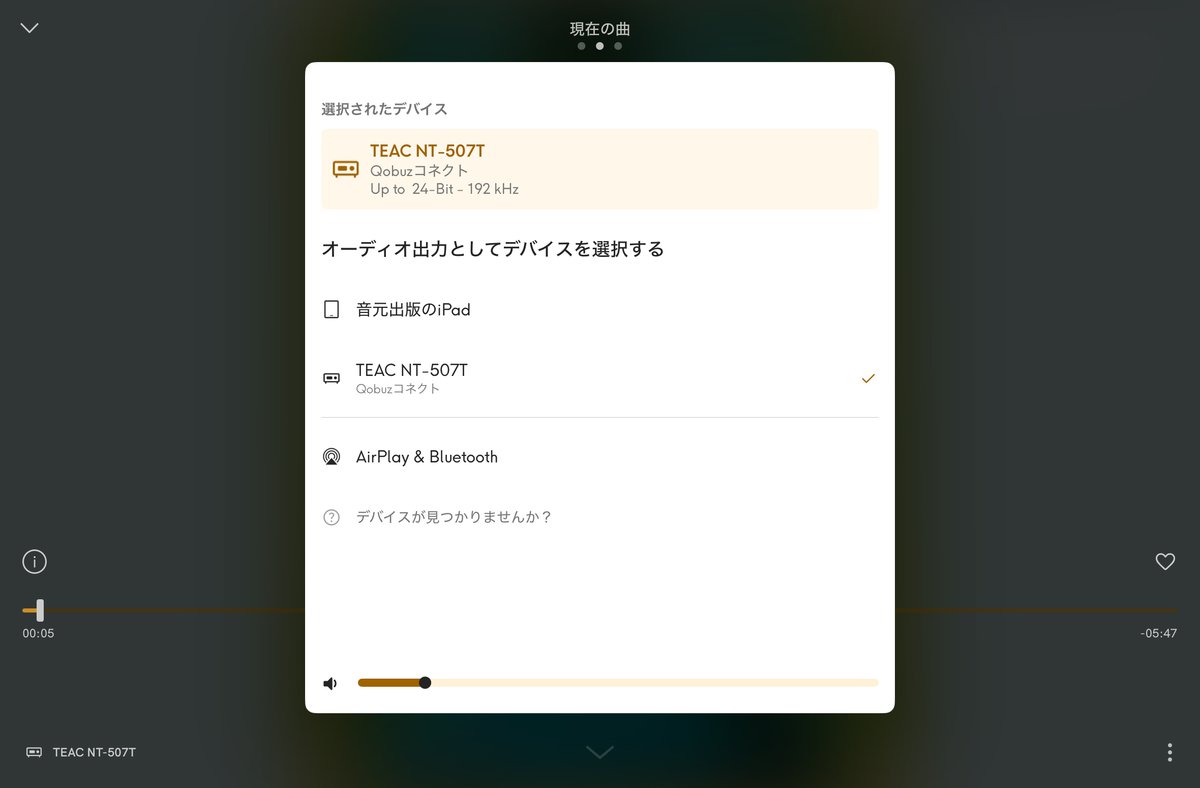The width and height of the screenshot is (1200, 788).
Task: Choose TEAC NT-507T Qobuzコネクト in device list
Action: (x=599, y=378)
